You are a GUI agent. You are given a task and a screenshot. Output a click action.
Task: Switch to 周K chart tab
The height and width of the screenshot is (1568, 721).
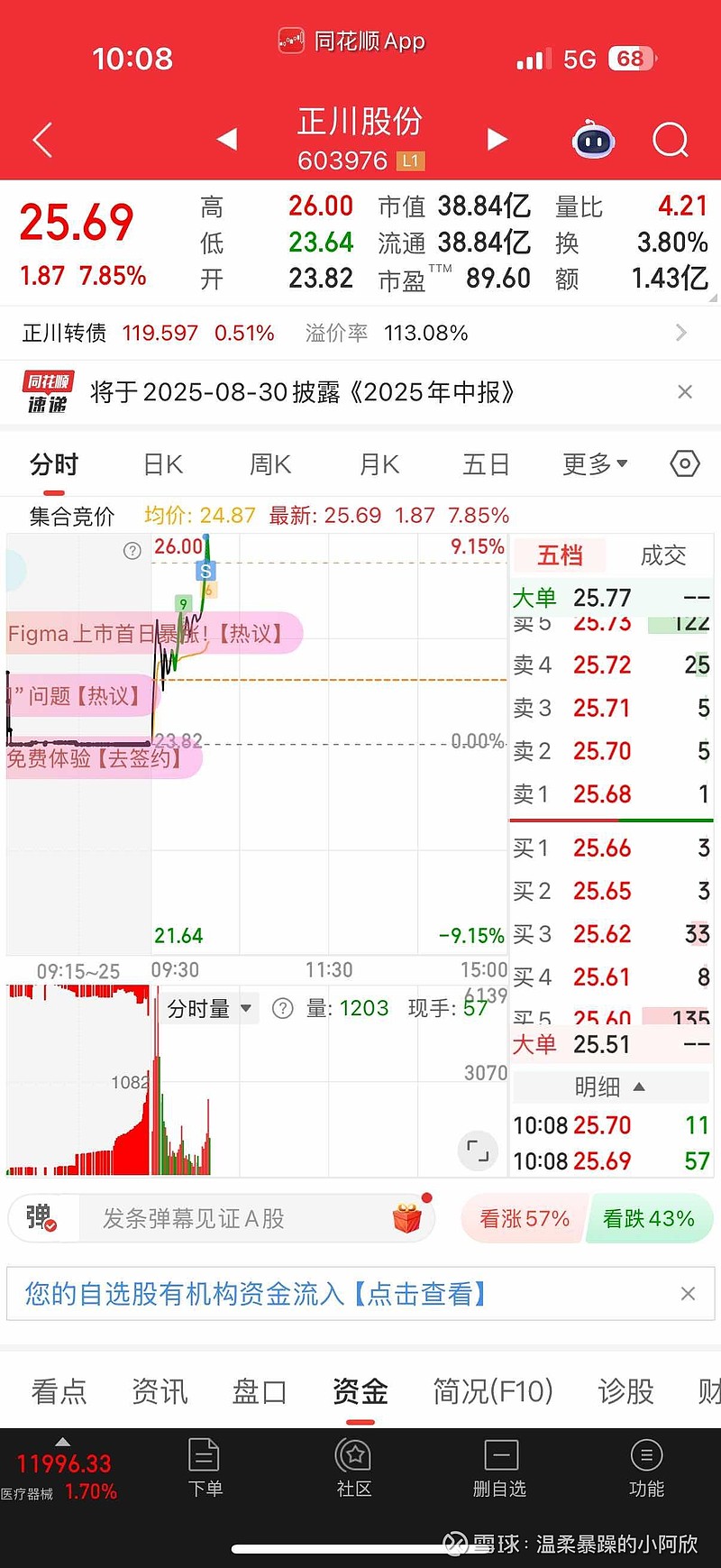click(270, 464)
